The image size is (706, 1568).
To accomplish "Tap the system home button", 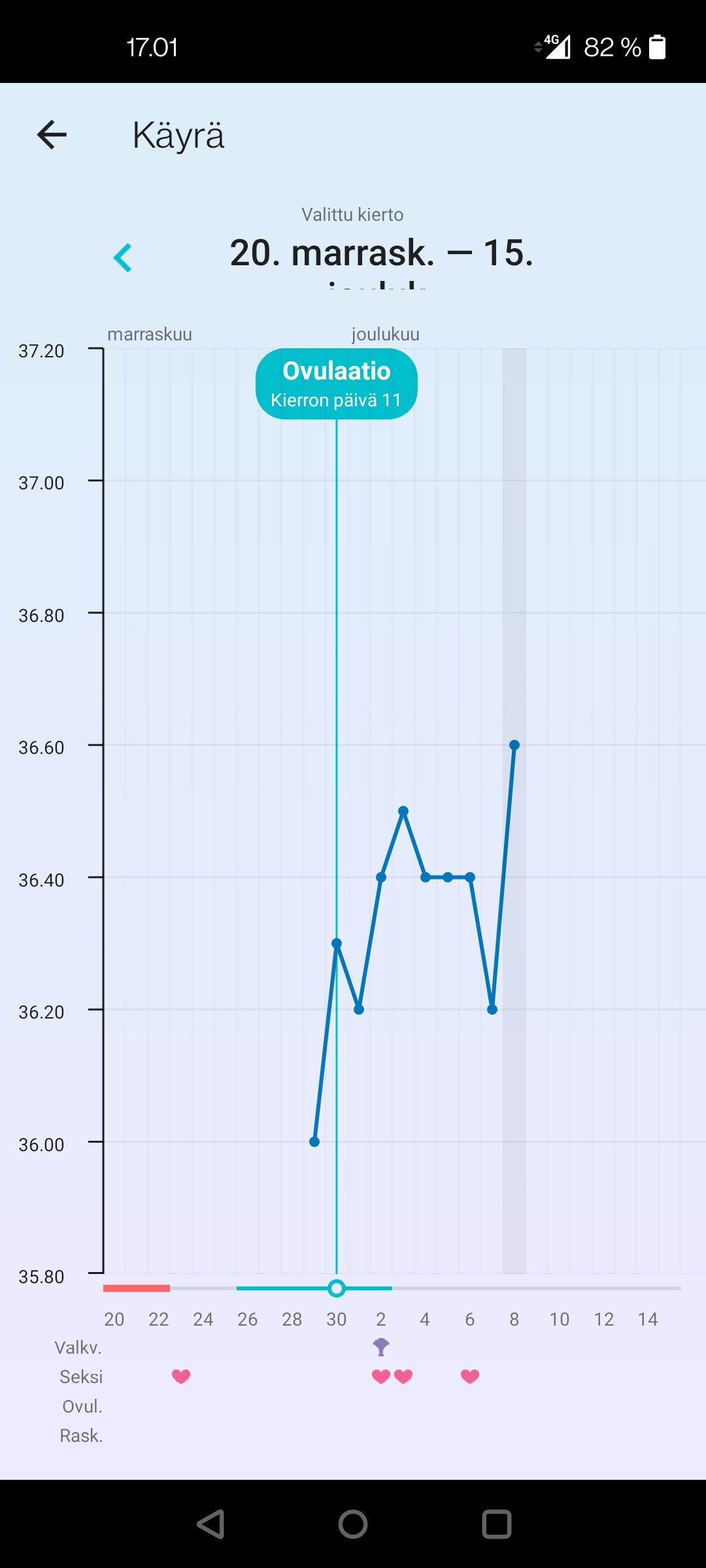I will 353,1524.
